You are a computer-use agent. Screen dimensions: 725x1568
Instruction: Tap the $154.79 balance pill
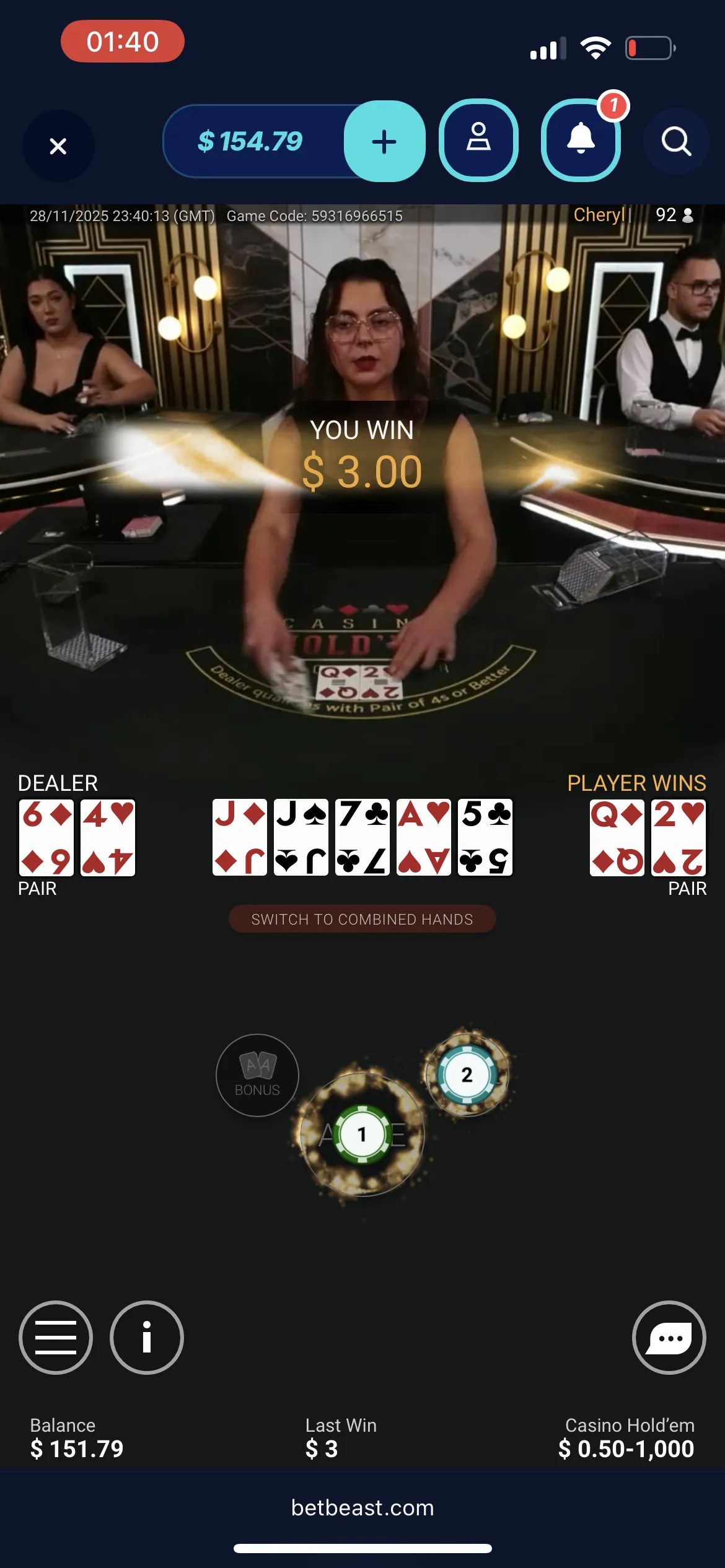coord(250,141)
